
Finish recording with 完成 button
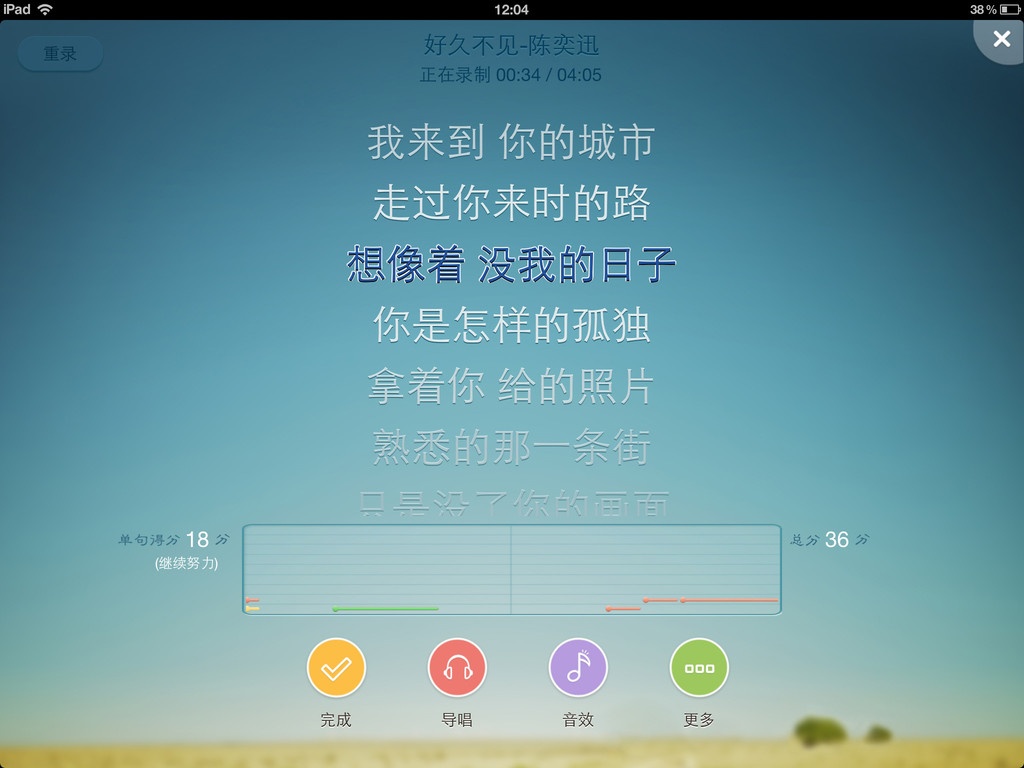pos(336,668)
